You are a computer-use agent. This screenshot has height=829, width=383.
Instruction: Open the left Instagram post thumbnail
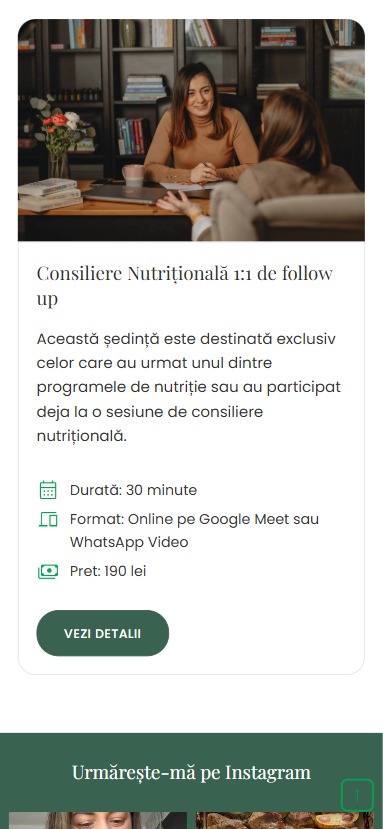[98, 821]
